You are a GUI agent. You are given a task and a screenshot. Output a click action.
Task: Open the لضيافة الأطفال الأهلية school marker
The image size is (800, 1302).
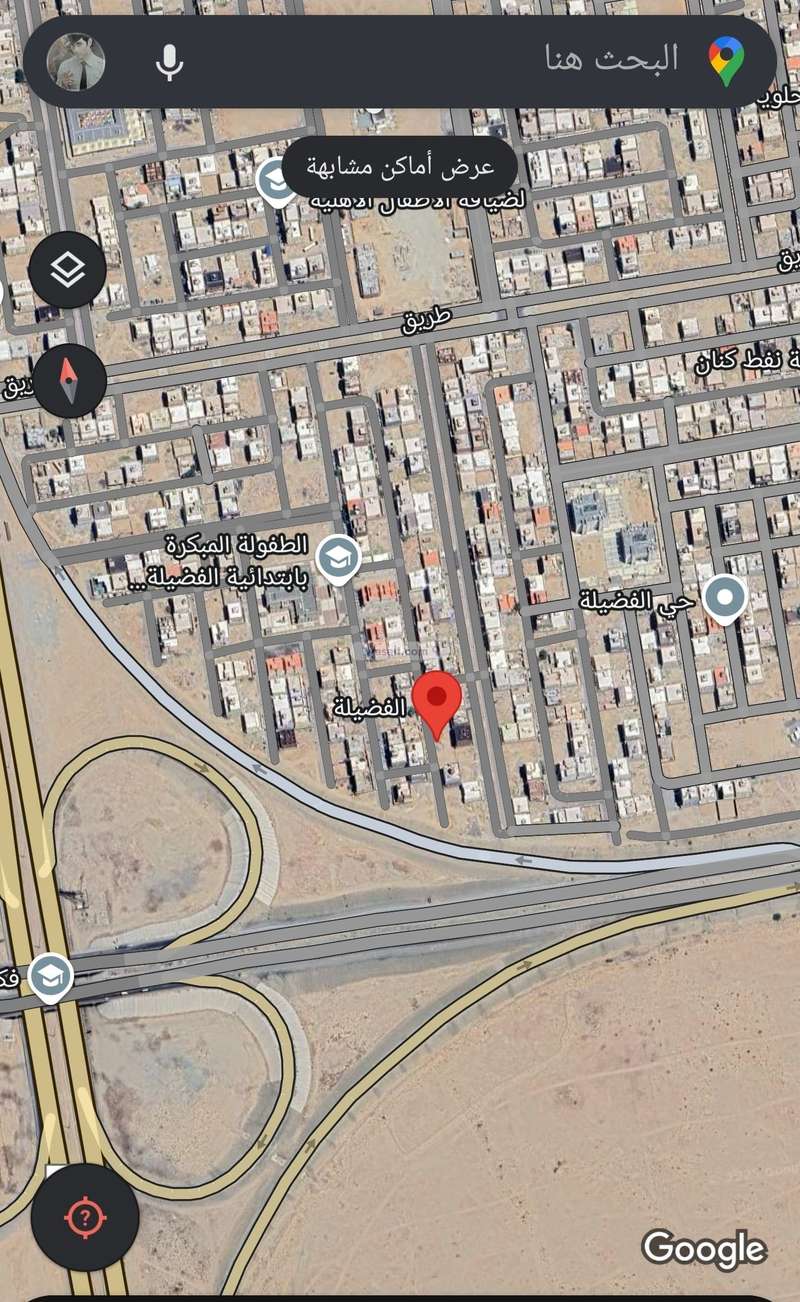pos(274,182)
